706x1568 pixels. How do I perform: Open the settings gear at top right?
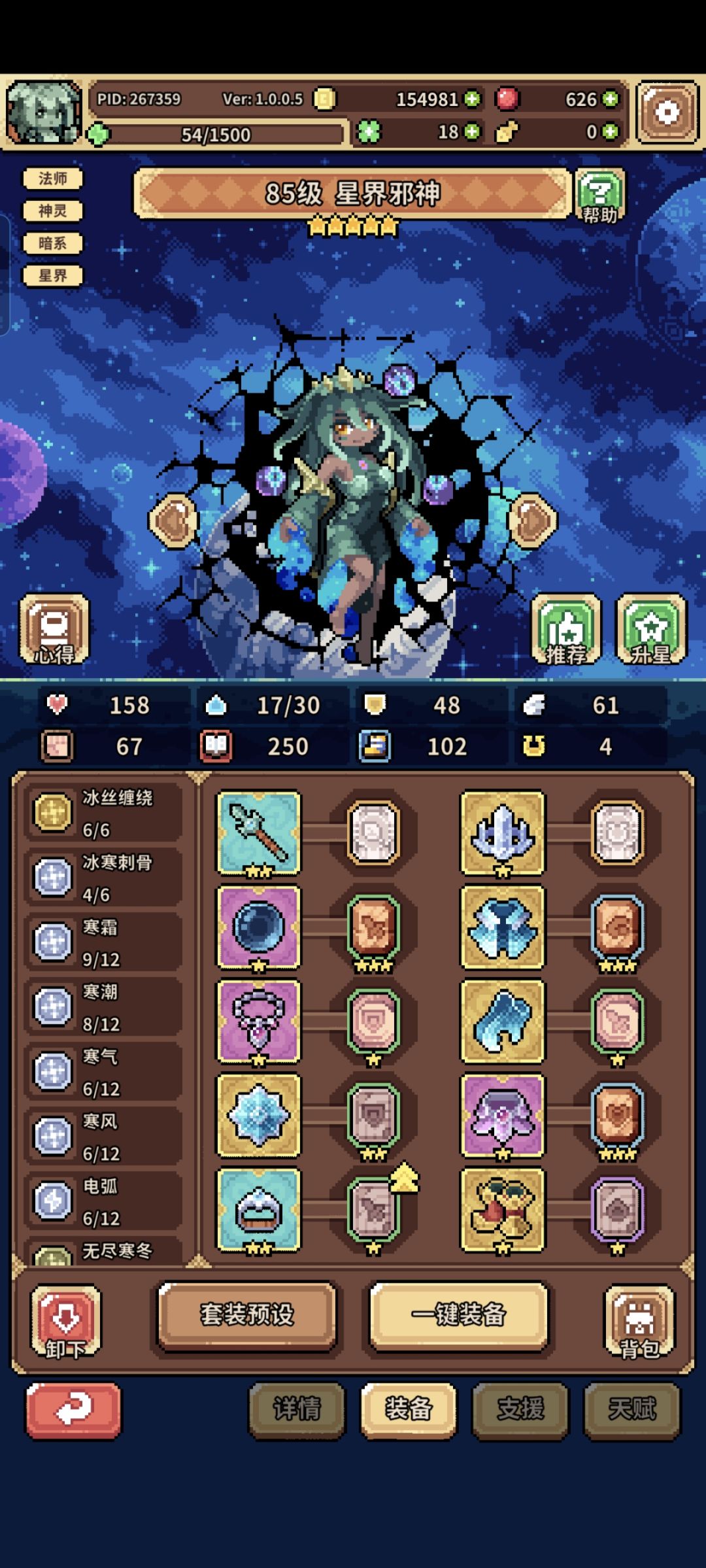point(665,112)
